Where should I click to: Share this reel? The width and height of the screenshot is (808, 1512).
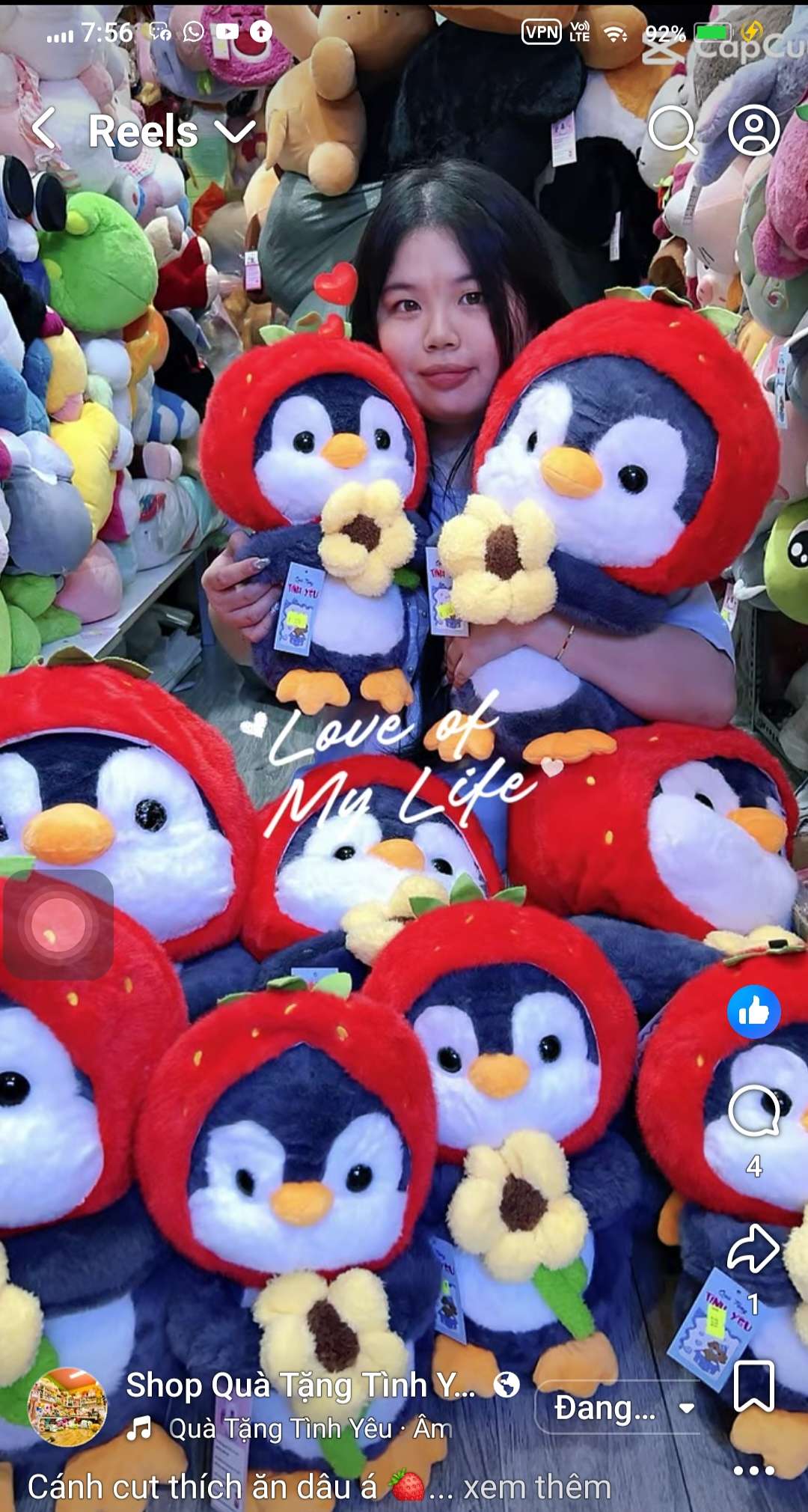point(753,1248)
